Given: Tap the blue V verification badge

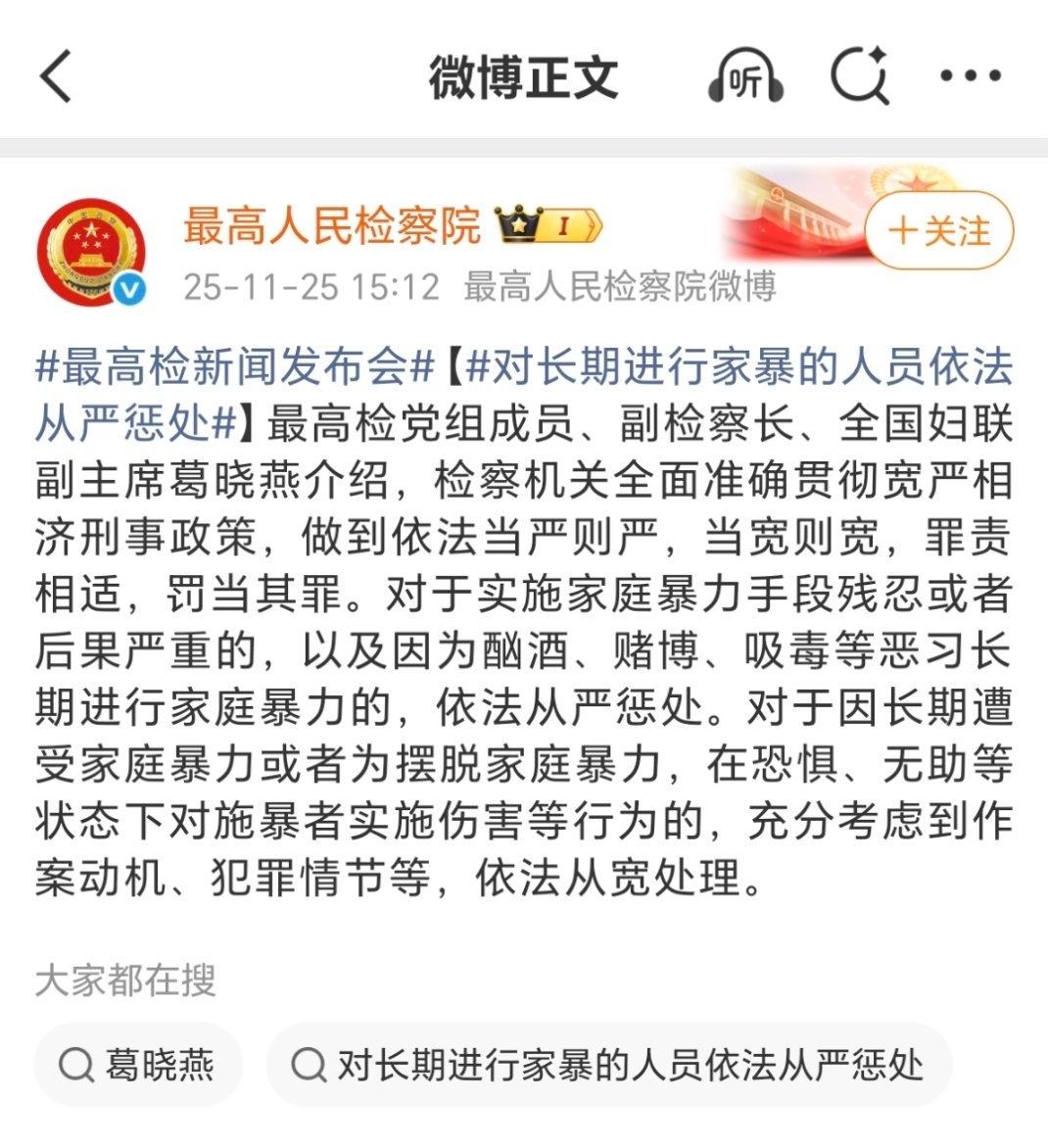Looking at the screenshot, I should [x=126, y=287].
